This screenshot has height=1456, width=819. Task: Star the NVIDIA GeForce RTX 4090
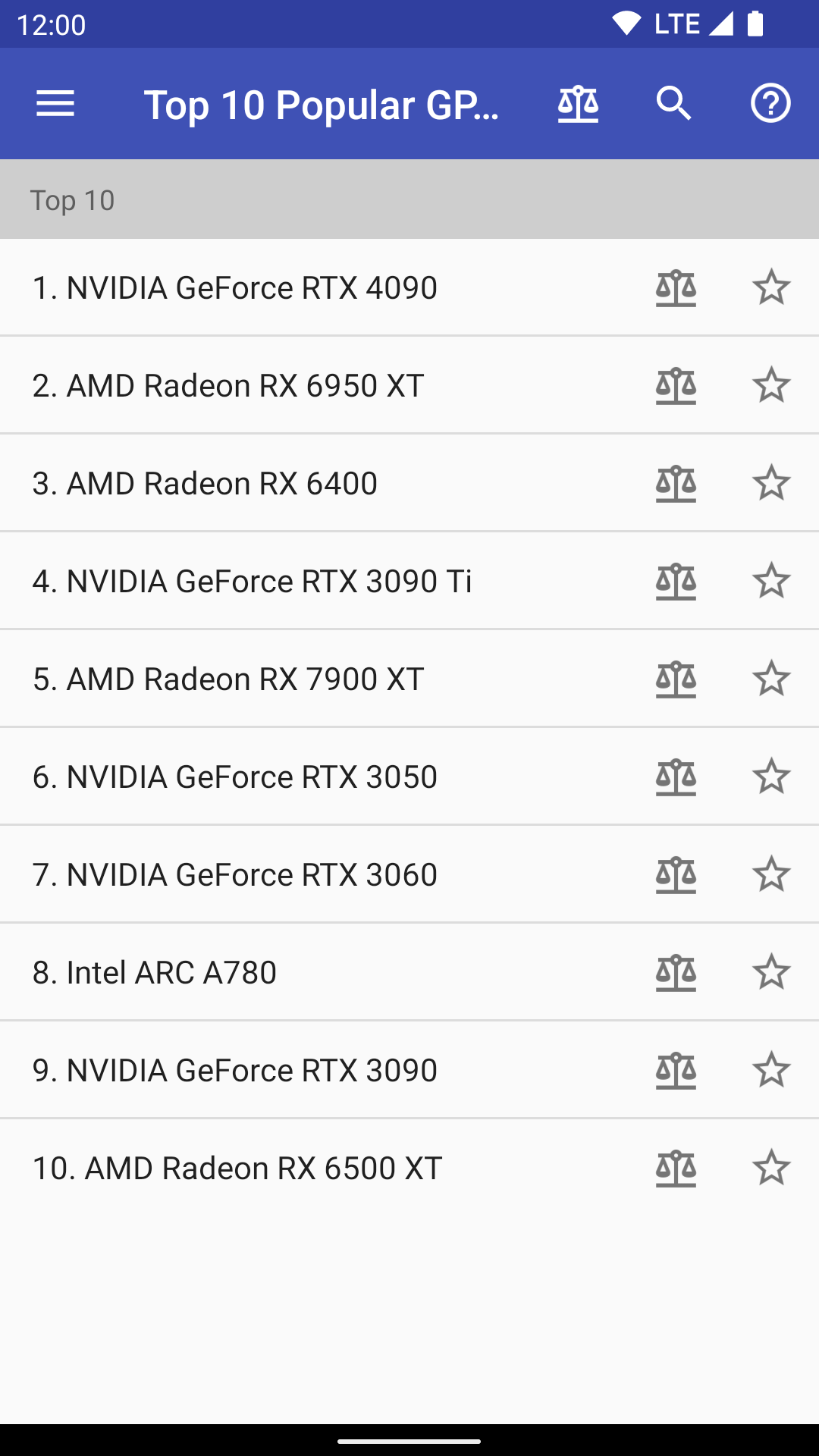(x=771, y=287)
